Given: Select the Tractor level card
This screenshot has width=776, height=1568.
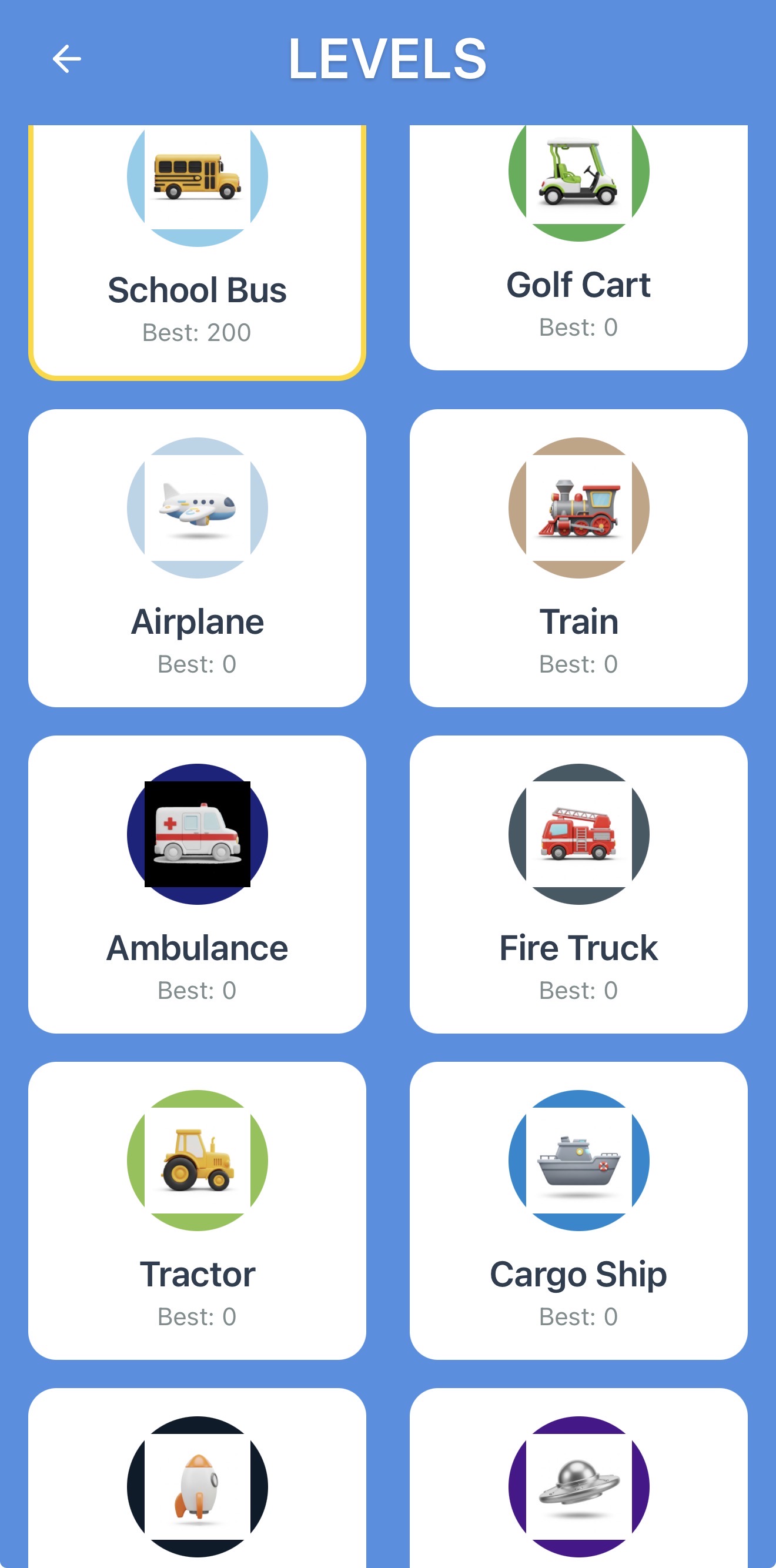Looking at the screenshot, I should pos(196,1210).
